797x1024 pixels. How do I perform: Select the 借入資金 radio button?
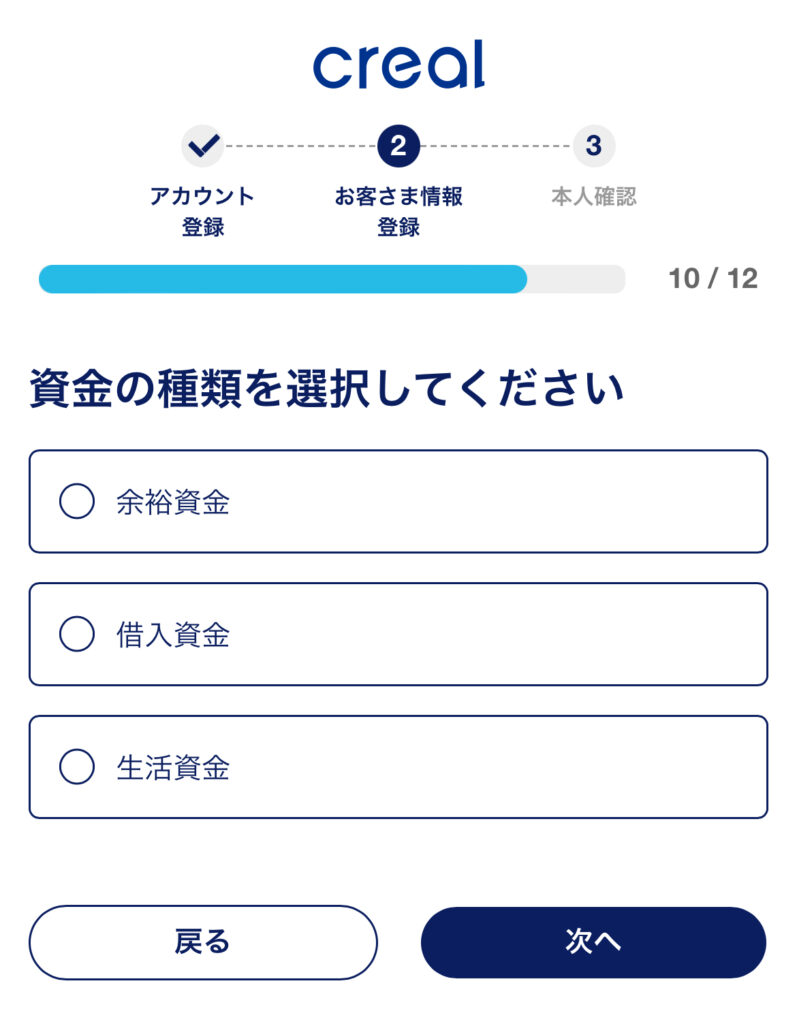tap(76, 634)
